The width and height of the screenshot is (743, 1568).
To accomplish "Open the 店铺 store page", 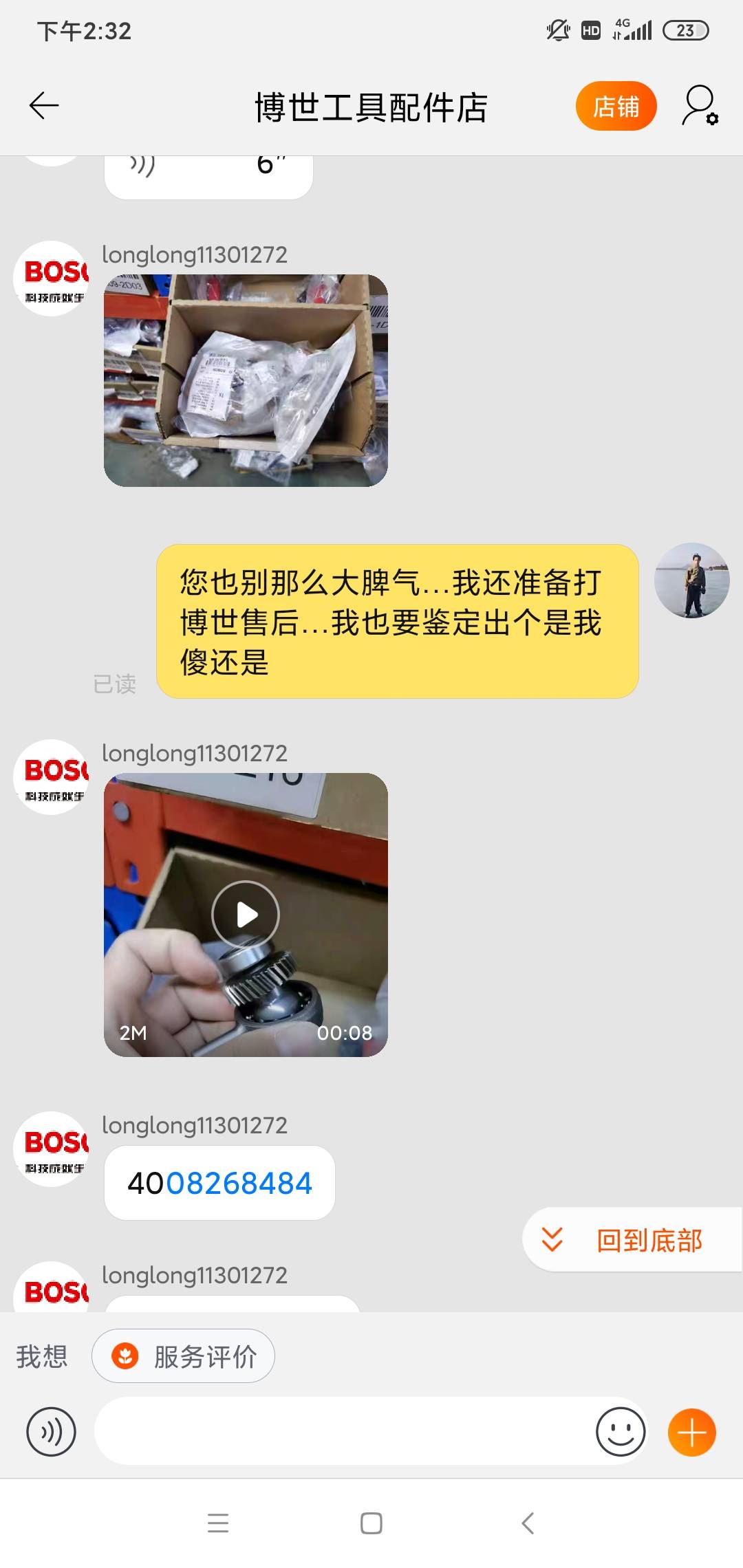I will coord(616,107).
